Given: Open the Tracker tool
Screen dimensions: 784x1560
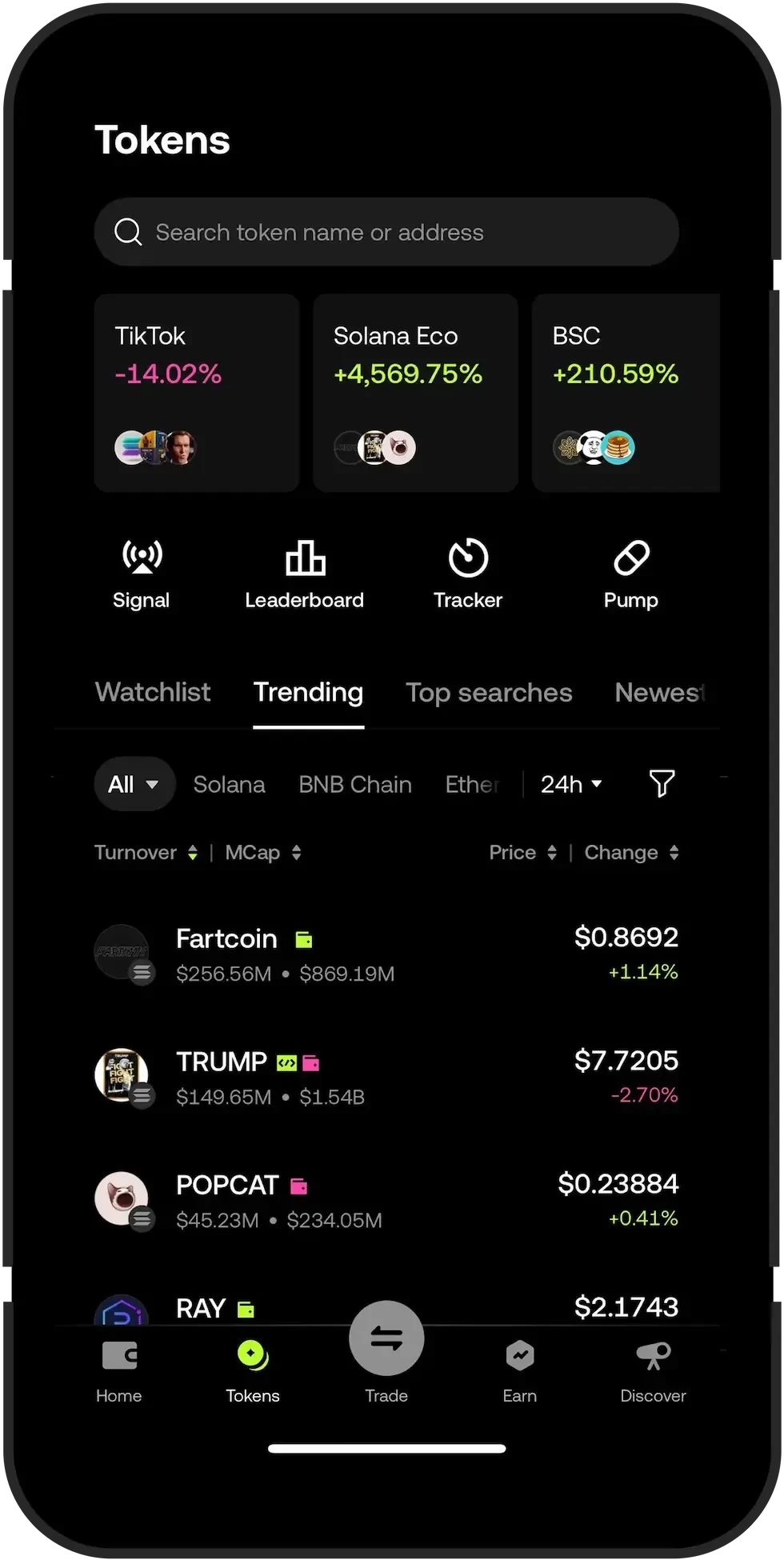Looking at the screenshot, I should click(x=468, y=574).
